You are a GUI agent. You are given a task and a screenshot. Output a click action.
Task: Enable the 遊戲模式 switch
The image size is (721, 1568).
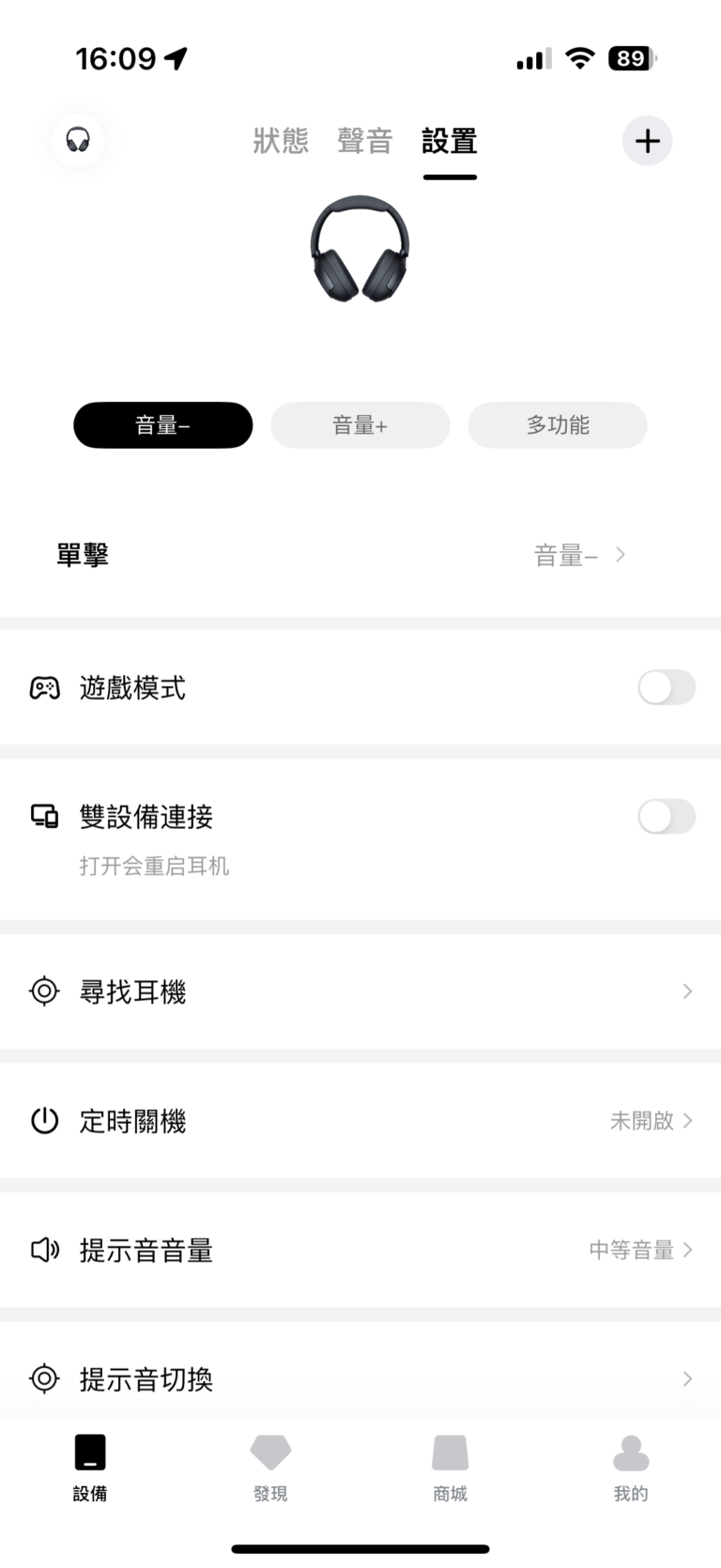tap(667, 687)
